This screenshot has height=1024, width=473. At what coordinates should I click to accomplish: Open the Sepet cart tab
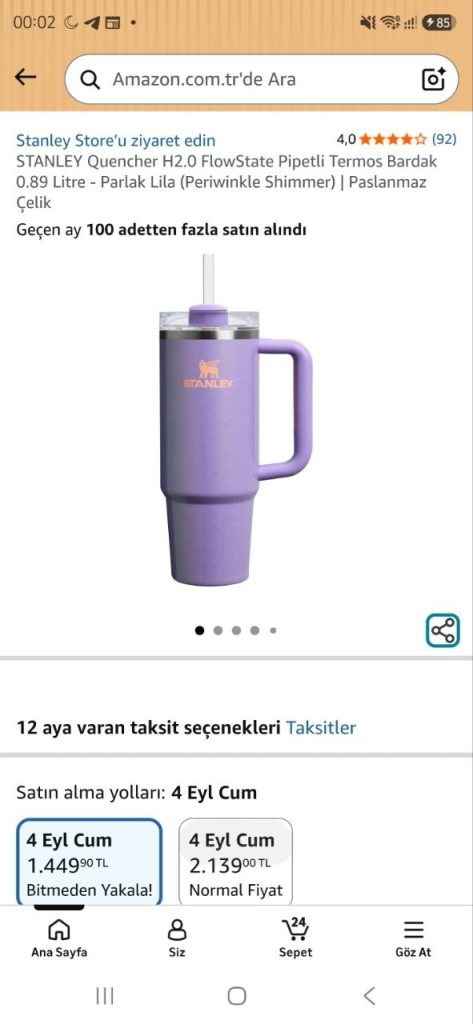coord(295,938)
